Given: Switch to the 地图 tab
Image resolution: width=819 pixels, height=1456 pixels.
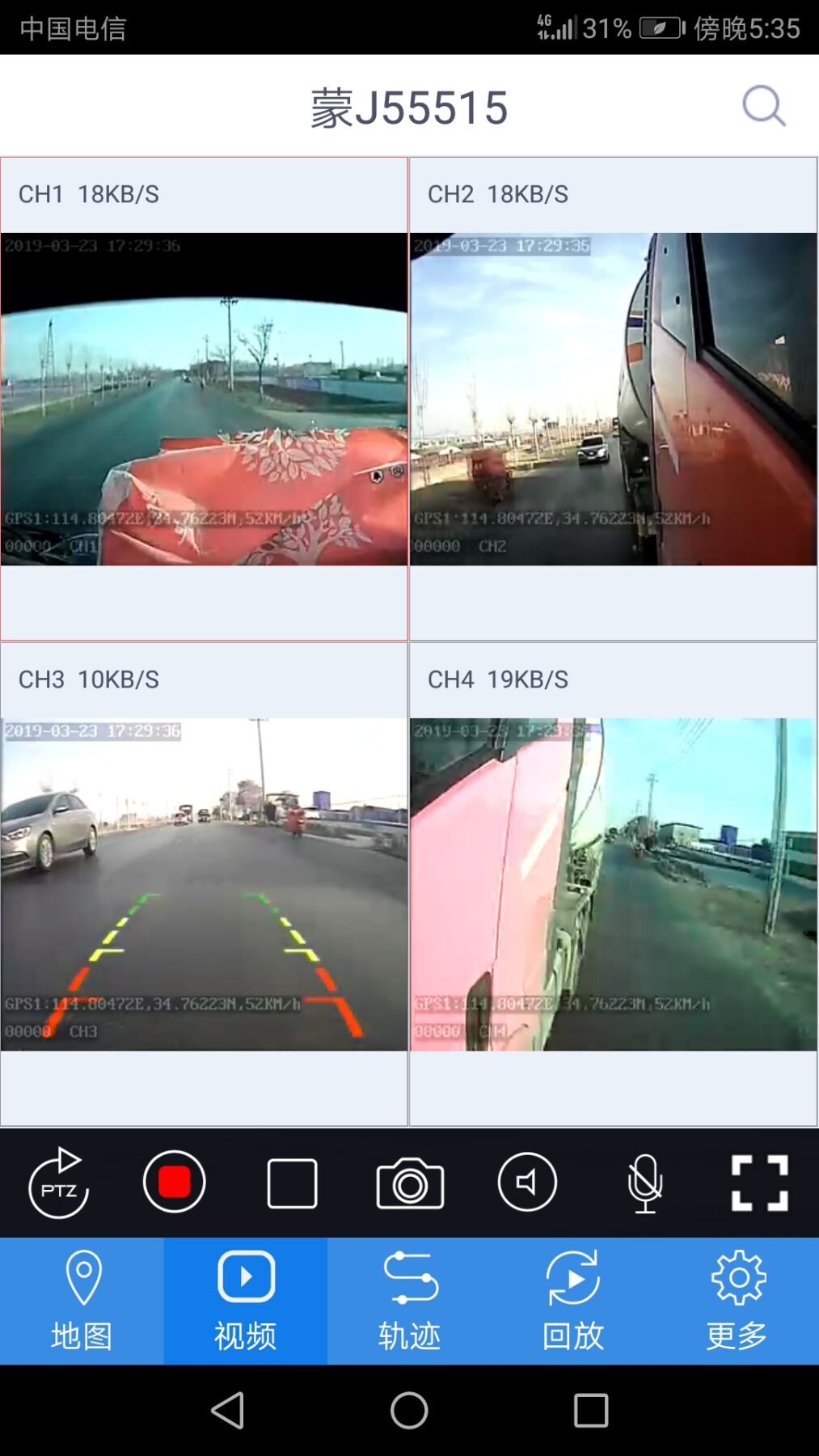Looking at the screenshot, I should [82, 1301].
